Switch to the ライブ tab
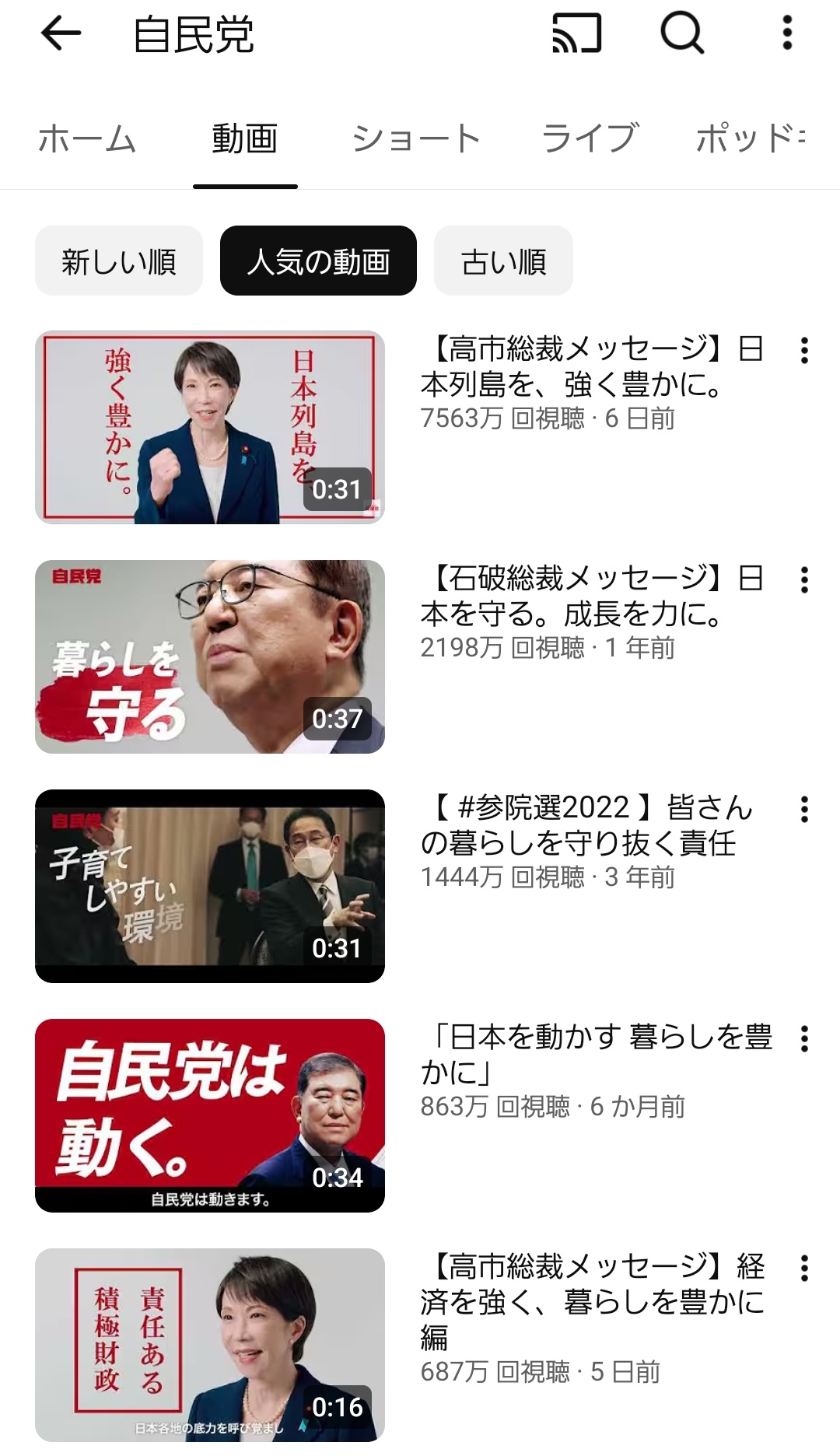This screenshot has width=840, height=1456. click(590, 139)
